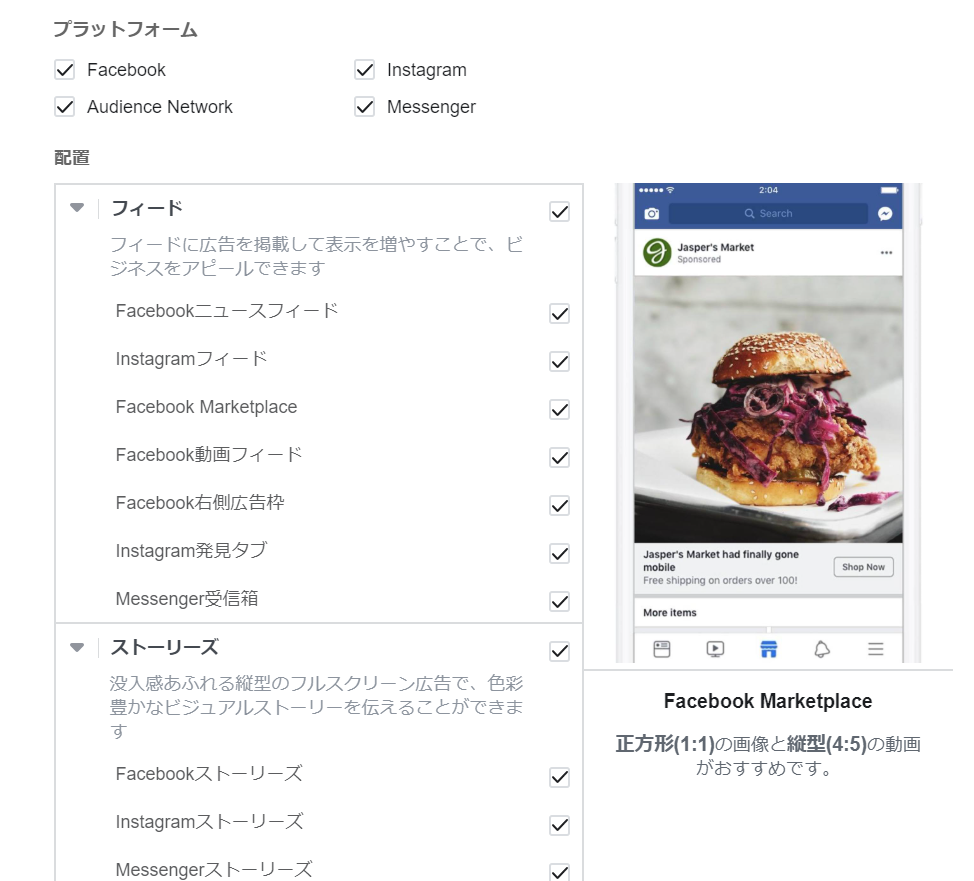Toggle the Messengerストーリーズ placement checkbox
The image size is (974, 881).
[x=560, y=871]
